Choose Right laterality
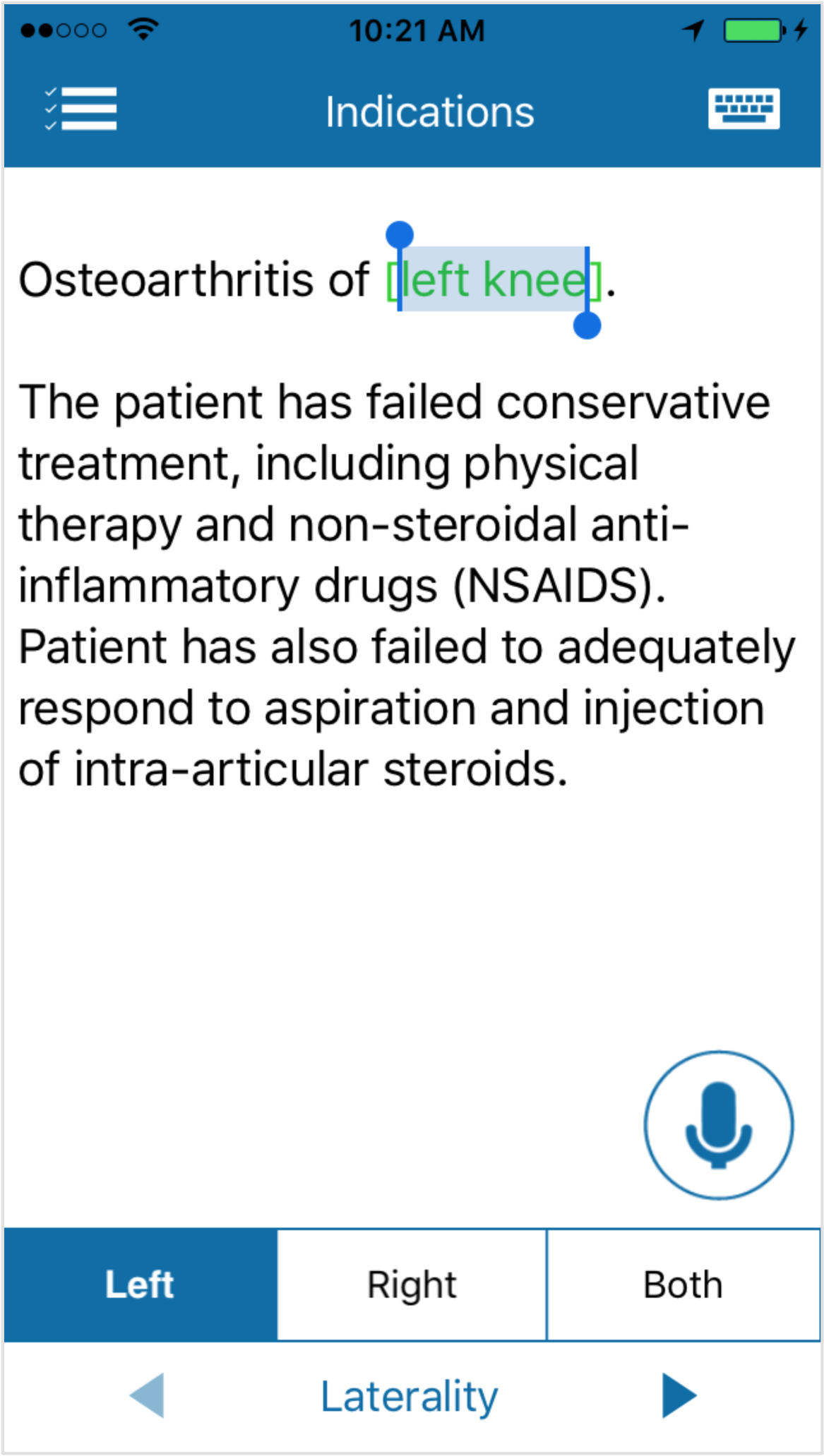 (x=412, y=1284)
